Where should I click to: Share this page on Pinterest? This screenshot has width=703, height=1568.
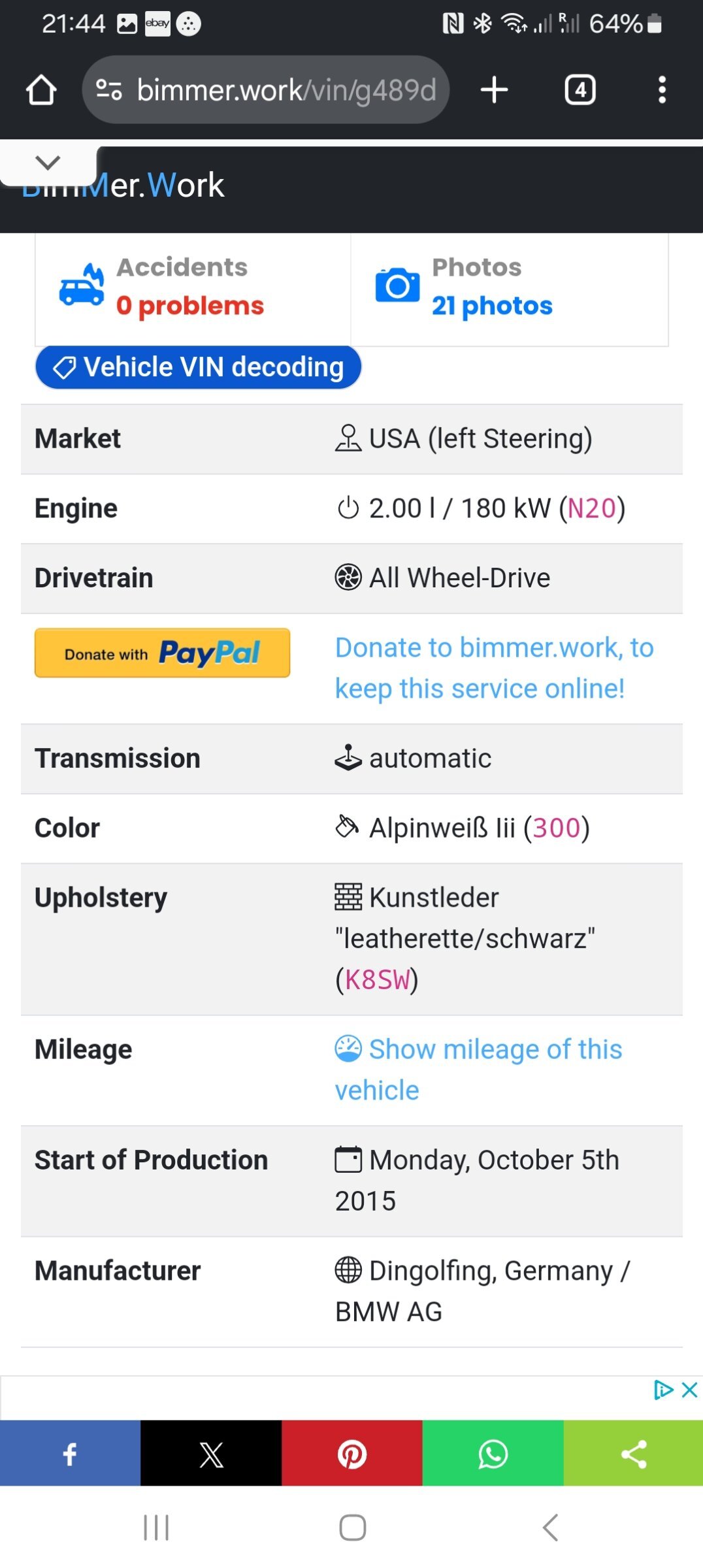click(x=352, y=1454)
